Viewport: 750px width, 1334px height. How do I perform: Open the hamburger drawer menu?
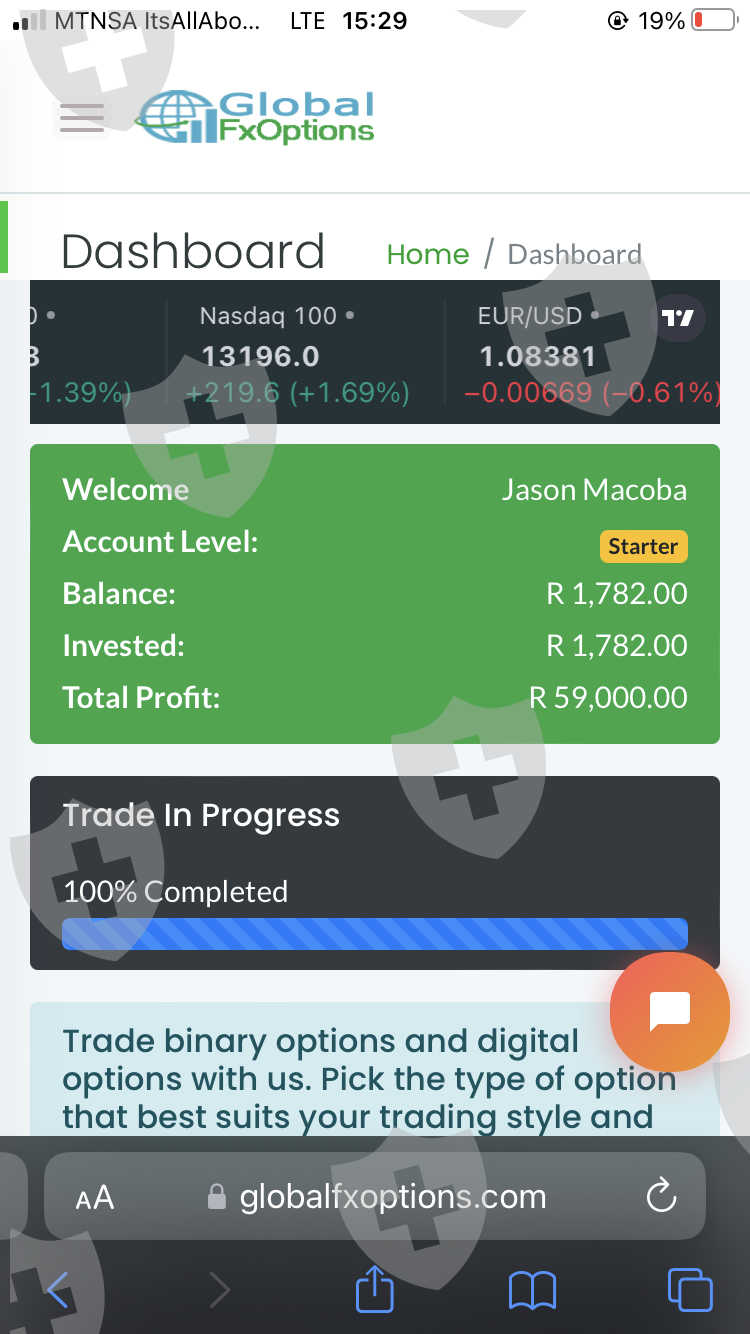(81, 118)
